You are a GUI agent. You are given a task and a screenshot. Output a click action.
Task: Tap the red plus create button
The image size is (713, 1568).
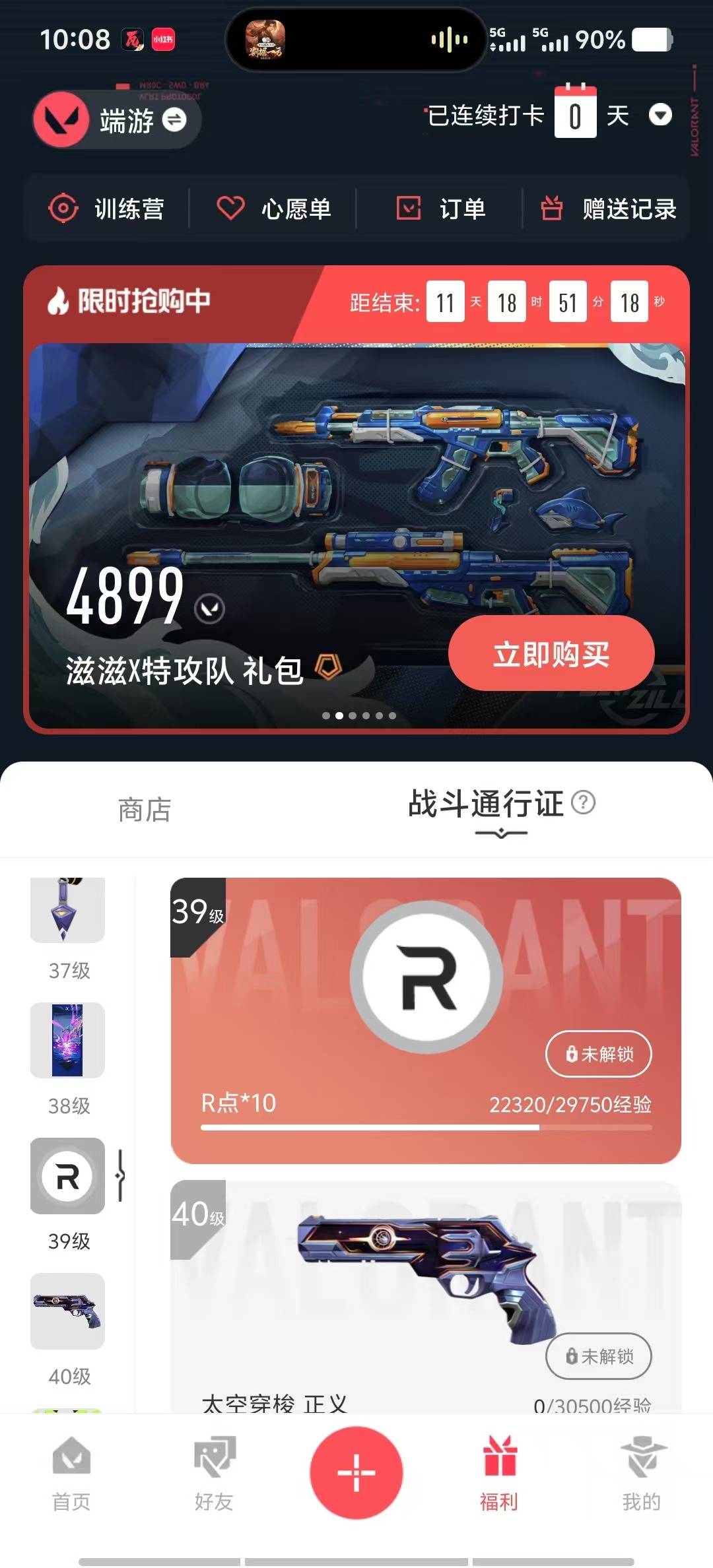click(x=356, y=1473)
